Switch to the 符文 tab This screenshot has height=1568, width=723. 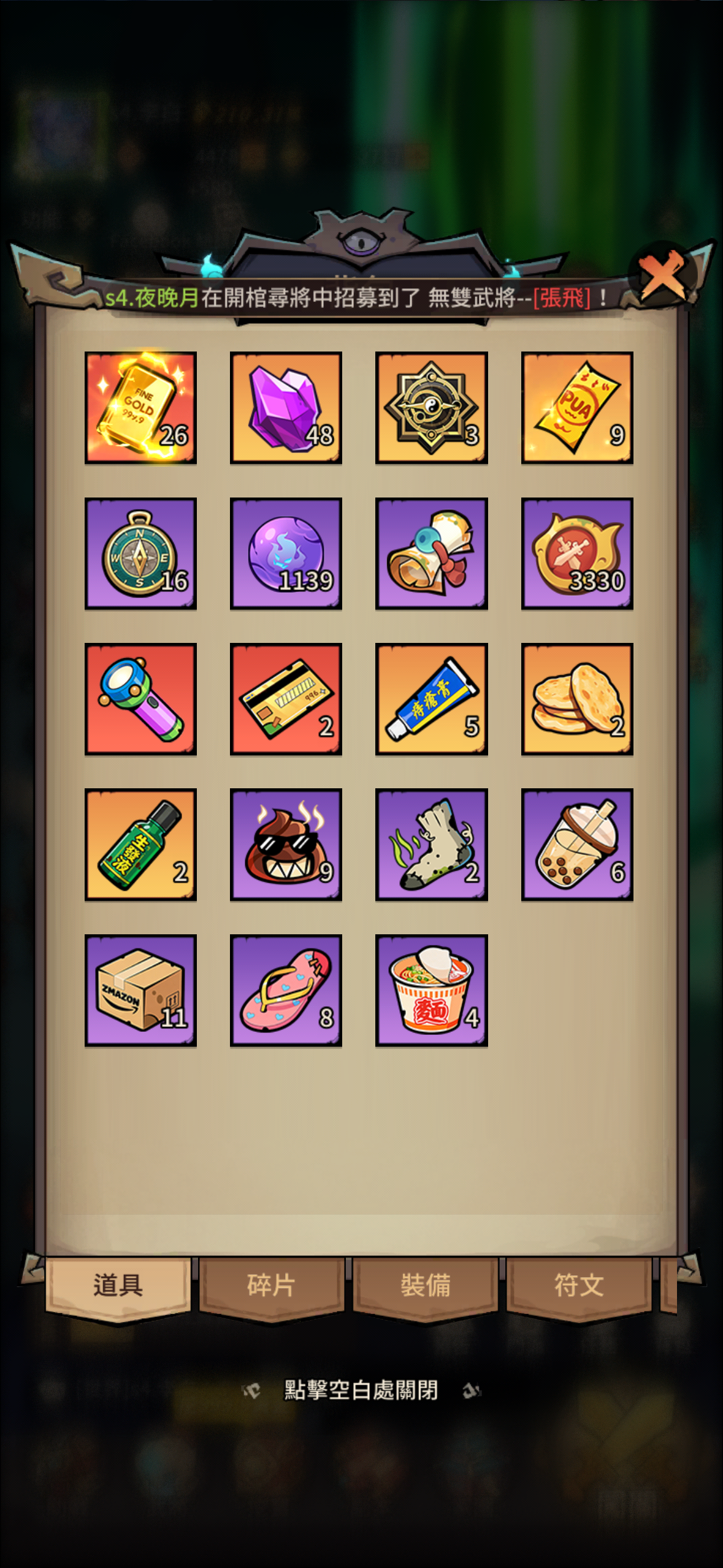[578, 1285]
